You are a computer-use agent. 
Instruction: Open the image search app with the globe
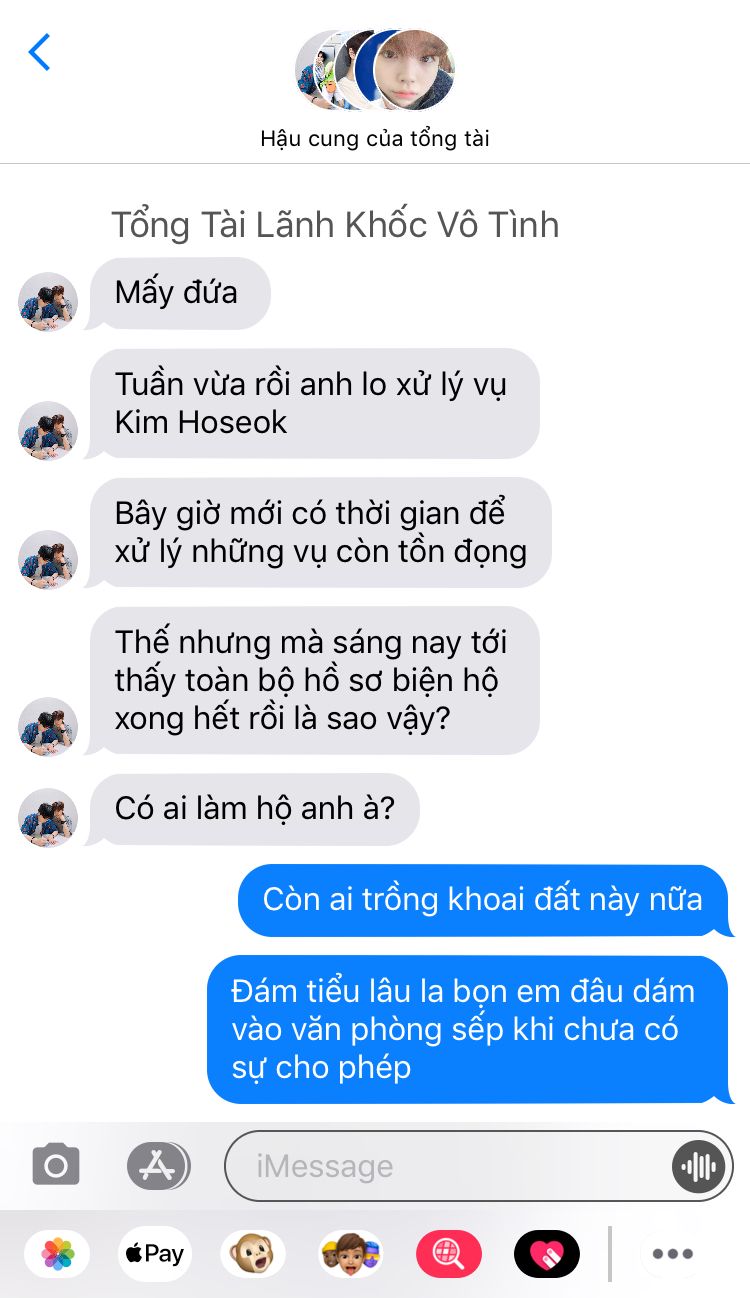[449, 1254]
